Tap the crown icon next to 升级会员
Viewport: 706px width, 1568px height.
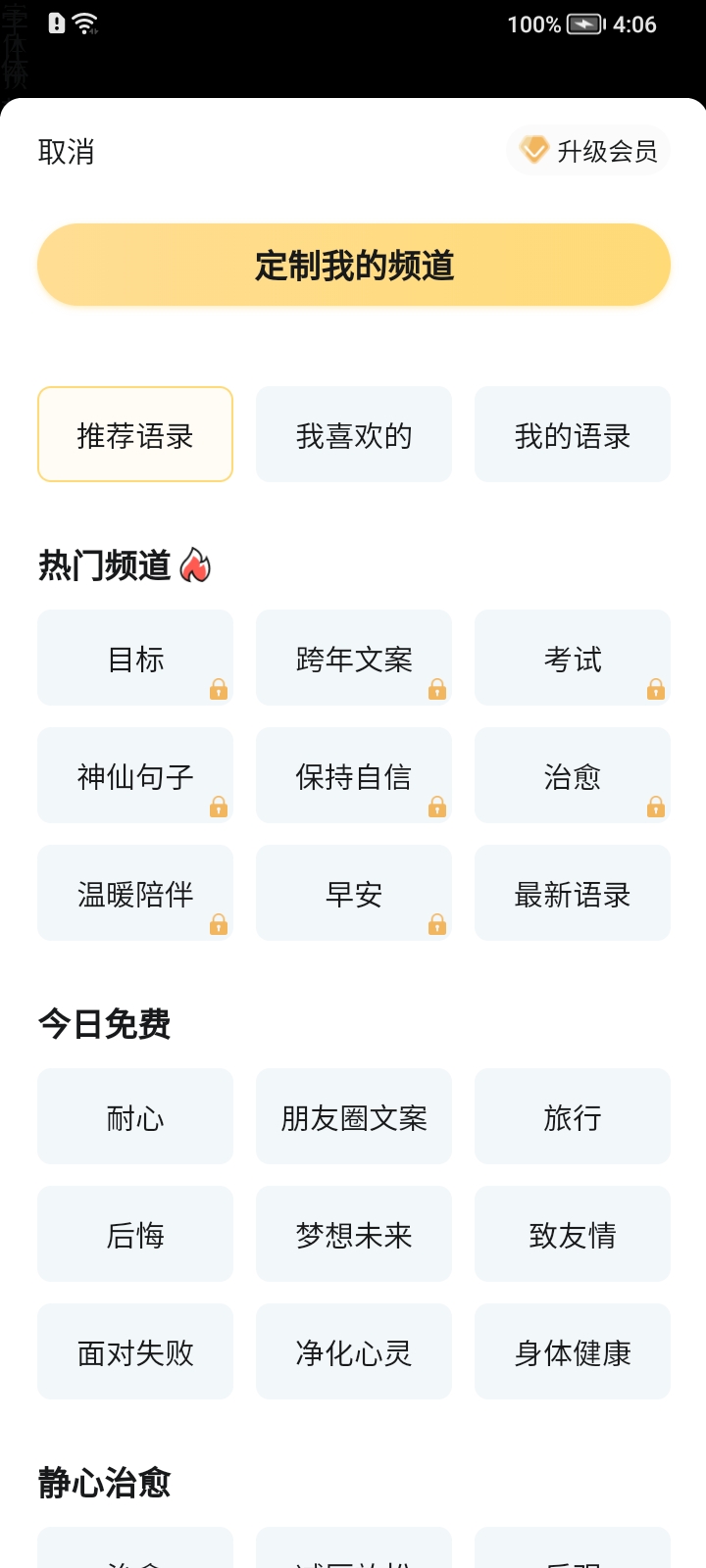point(531,151)
